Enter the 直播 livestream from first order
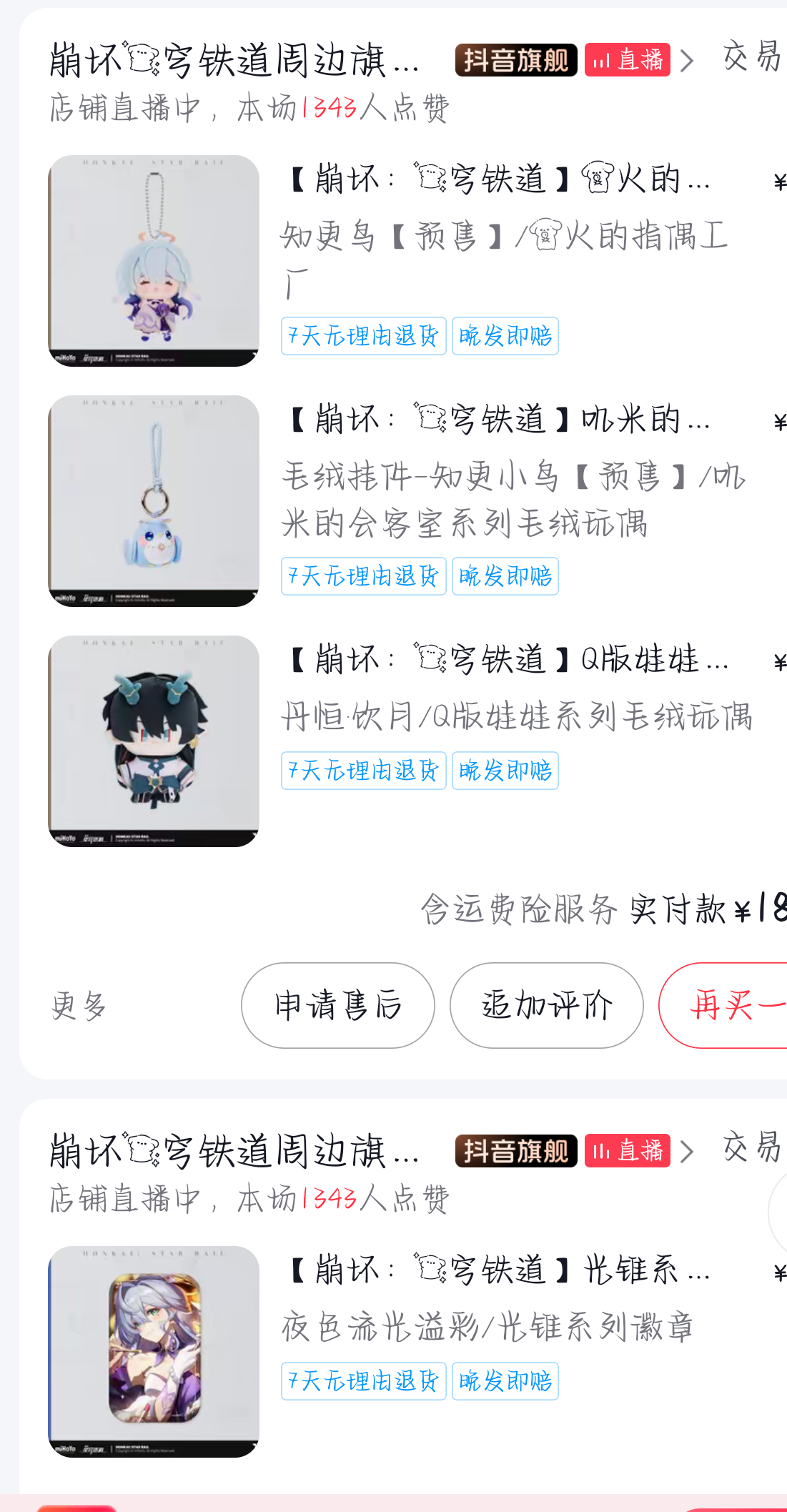The height and width of the screenshot is (1512, 787). [627, 60]
